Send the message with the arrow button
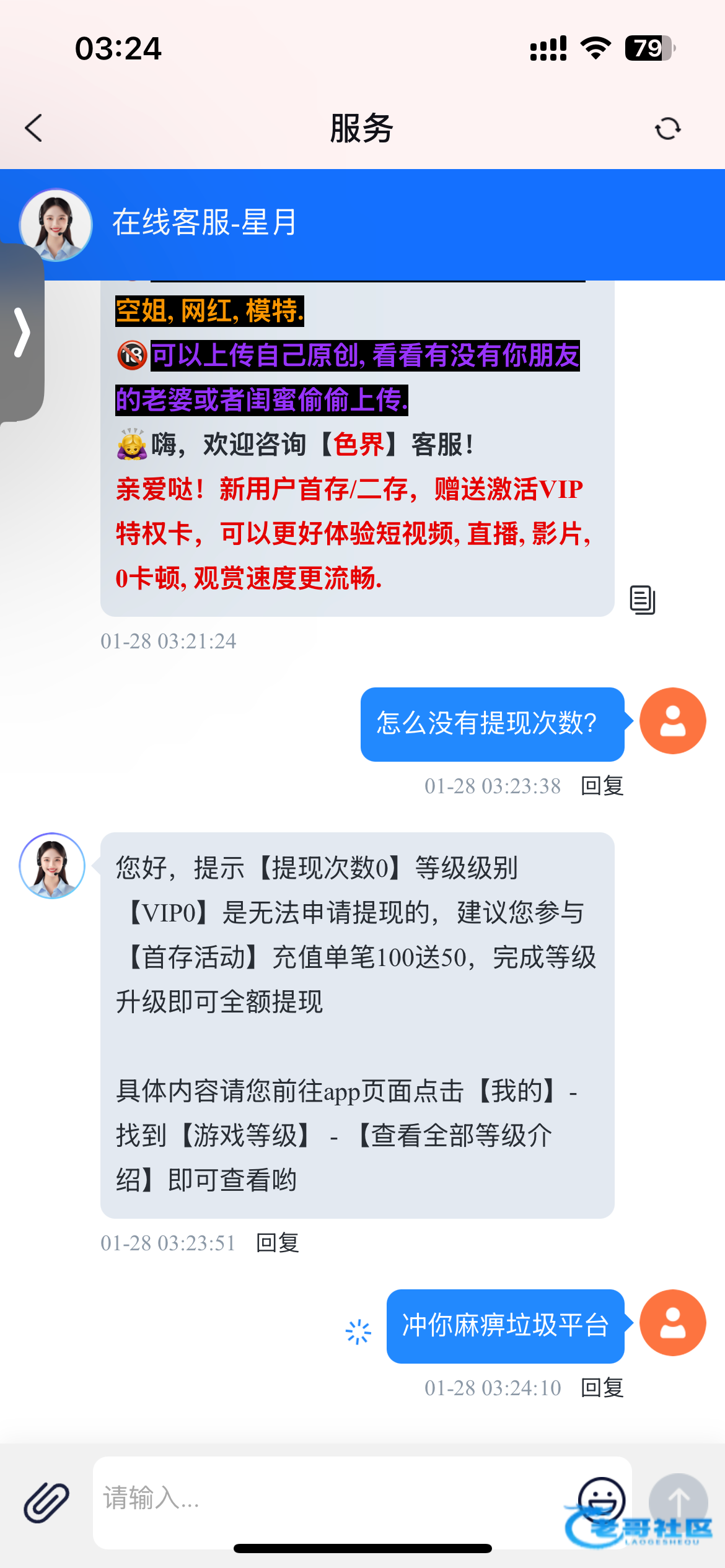This screenshot has width=725, height=1568. pos(678,1501)
